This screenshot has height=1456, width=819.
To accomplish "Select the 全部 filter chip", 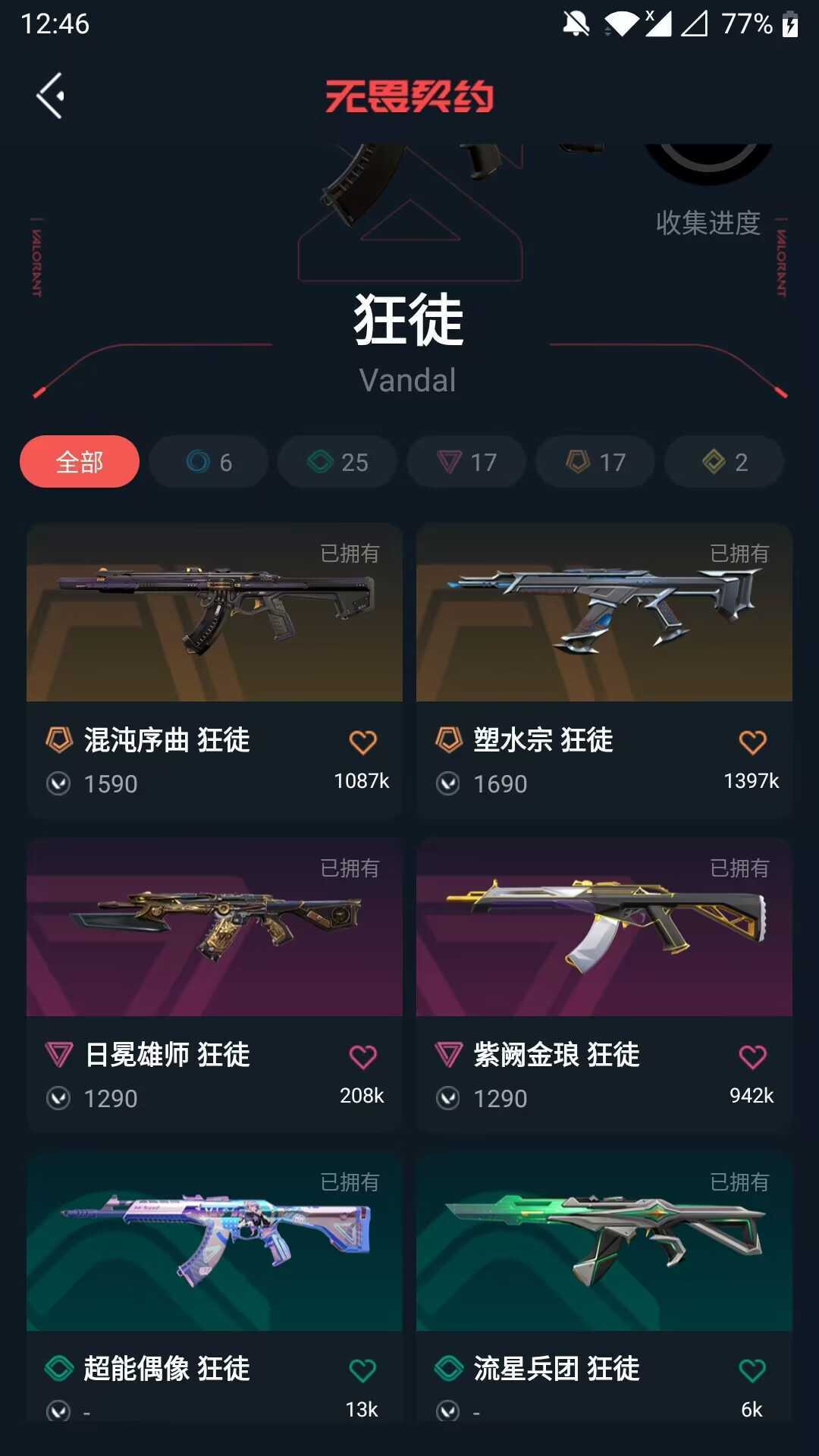I will [x=80, y=461].
